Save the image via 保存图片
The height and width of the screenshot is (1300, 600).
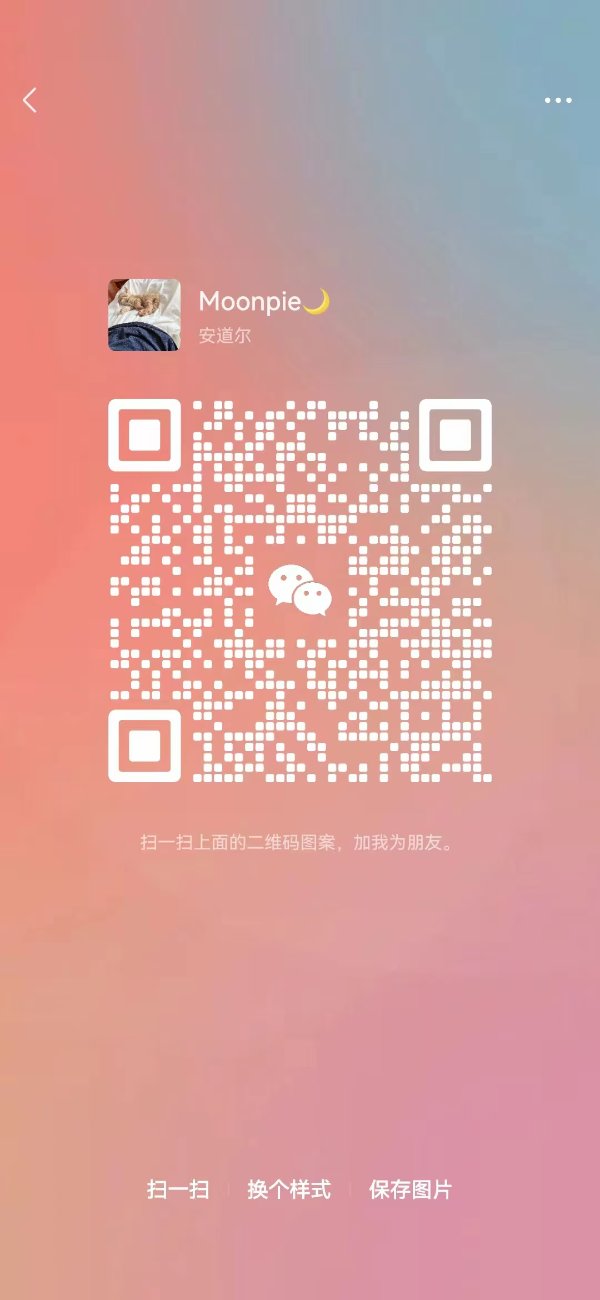(x=410, y=1190)
